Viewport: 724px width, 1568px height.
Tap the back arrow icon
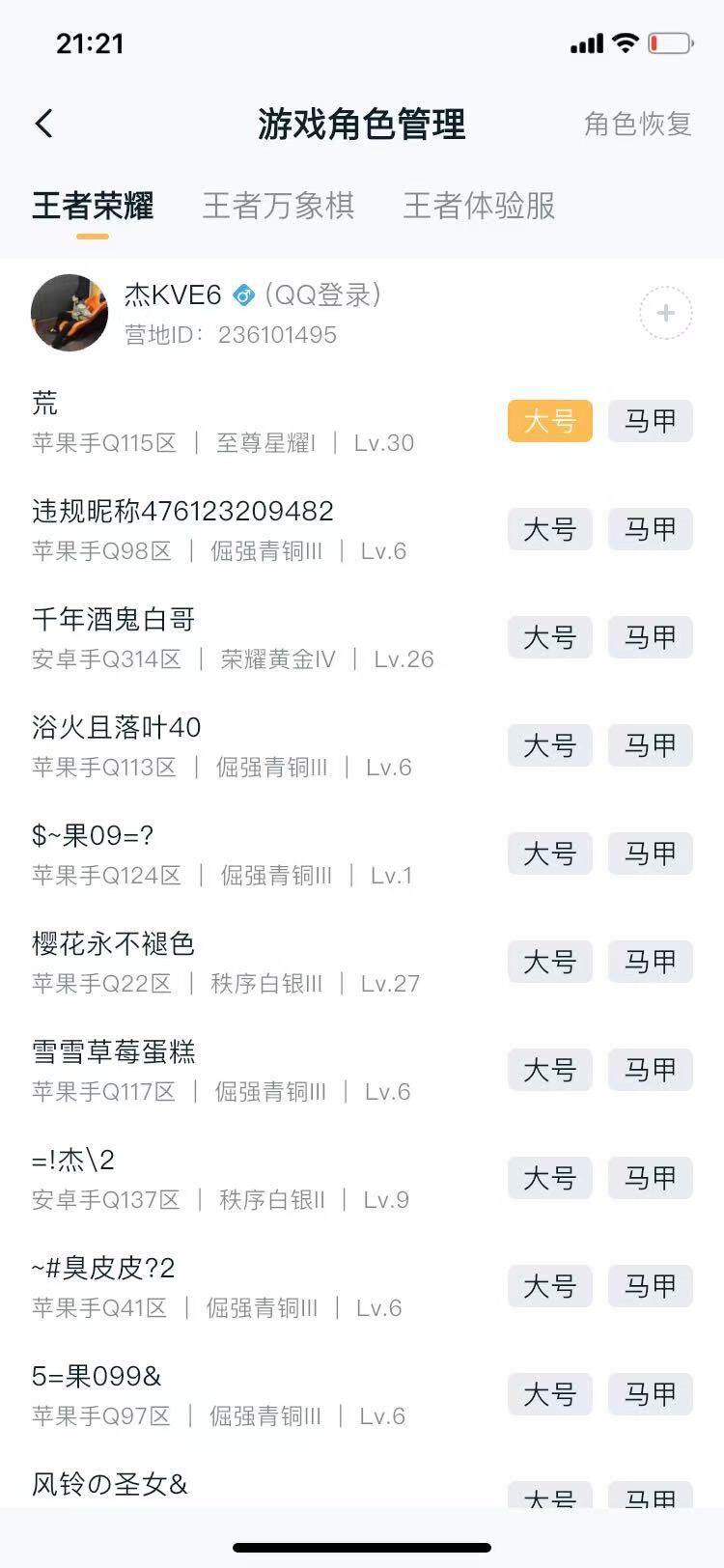coord(42,125)
